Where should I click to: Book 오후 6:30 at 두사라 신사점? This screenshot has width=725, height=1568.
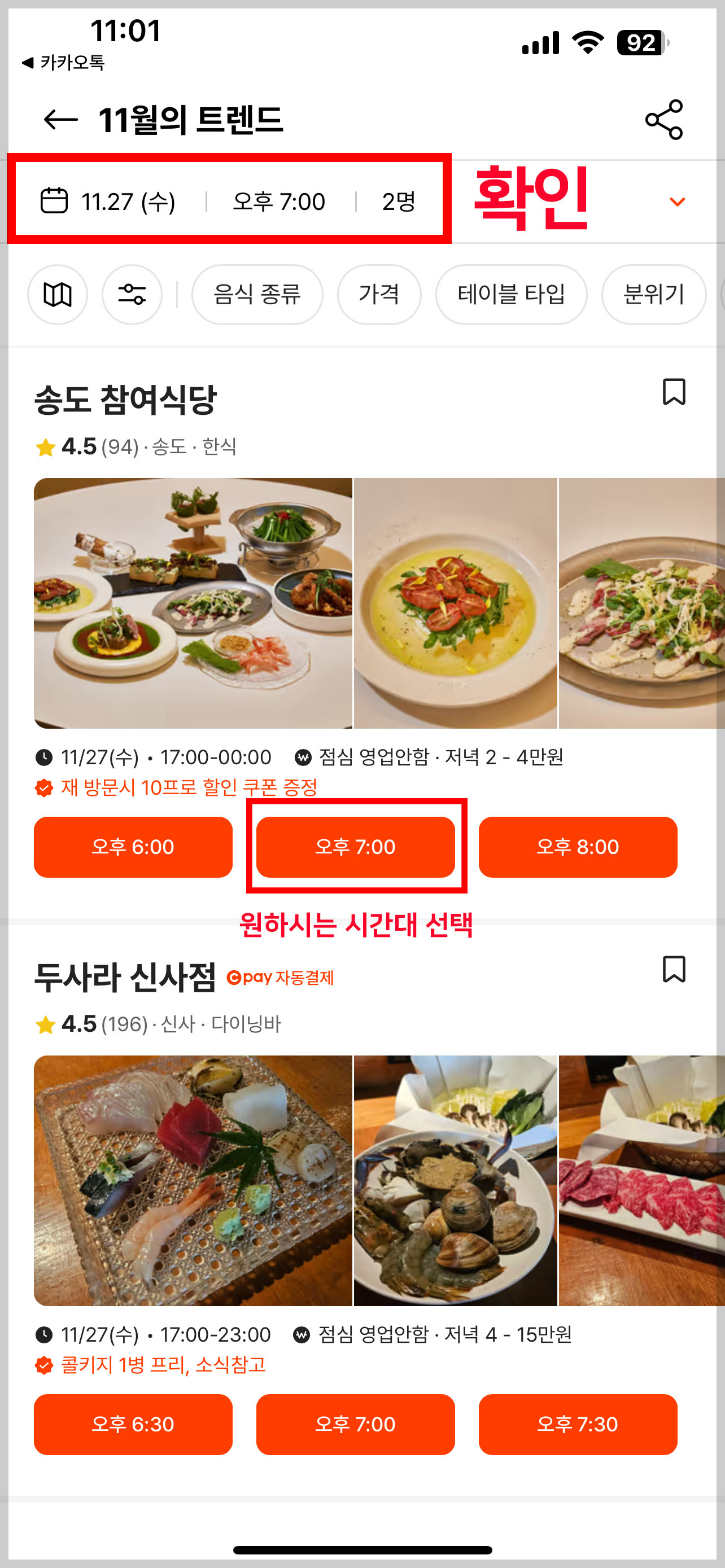(x=133, y=1424)
